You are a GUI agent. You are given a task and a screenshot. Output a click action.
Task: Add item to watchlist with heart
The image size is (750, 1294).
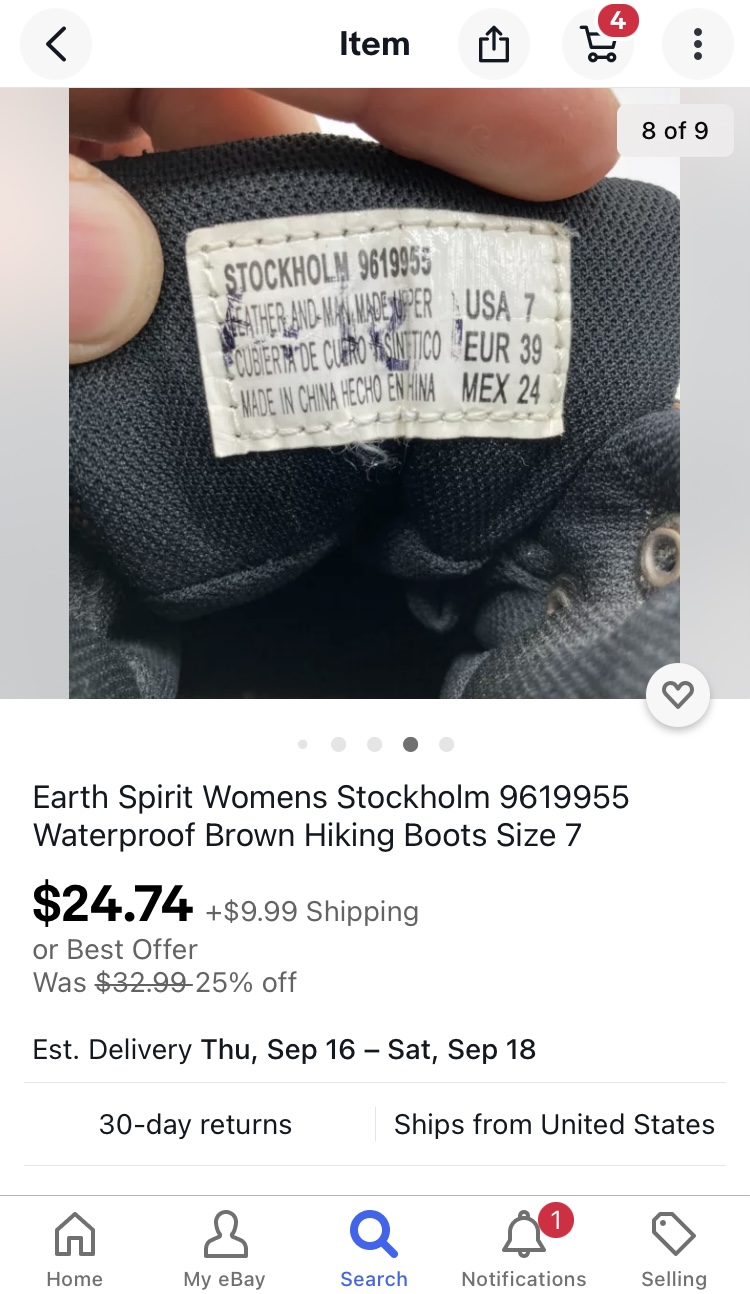click(678, 694)
